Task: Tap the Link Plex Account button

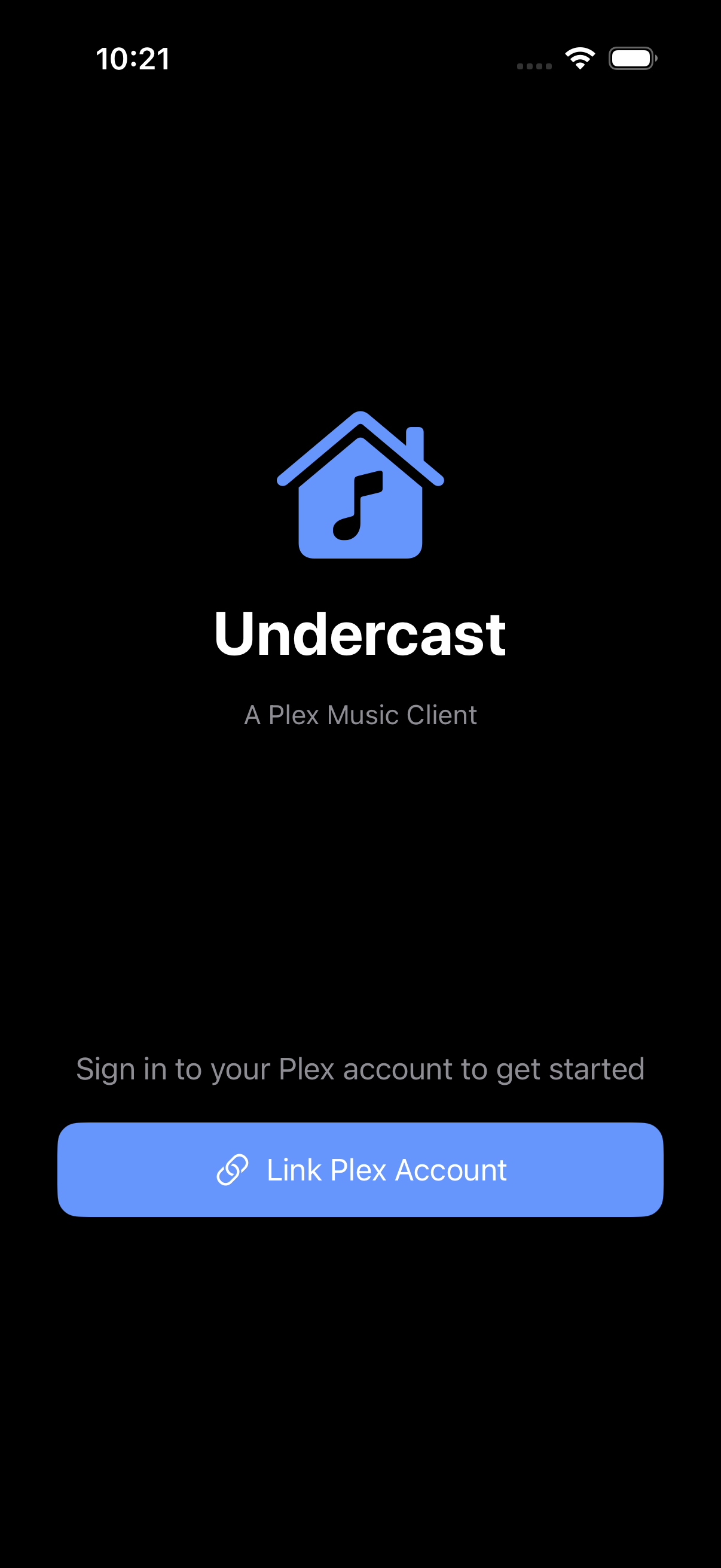Action: [360, 1169]
